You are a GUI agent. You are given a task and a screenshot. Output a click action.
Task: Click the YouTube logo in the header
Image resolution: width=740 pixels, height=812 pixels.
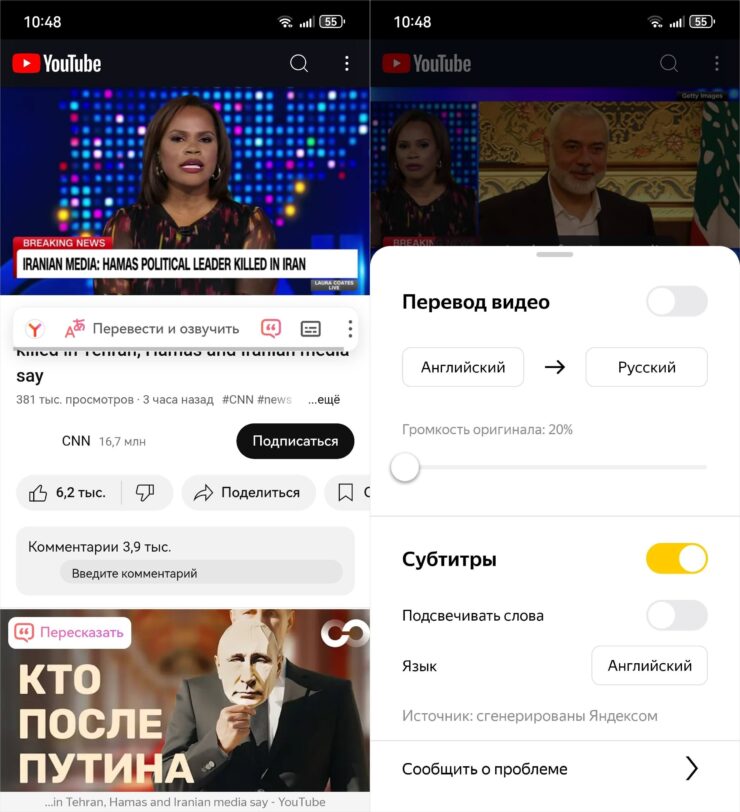tap(55, 63)
